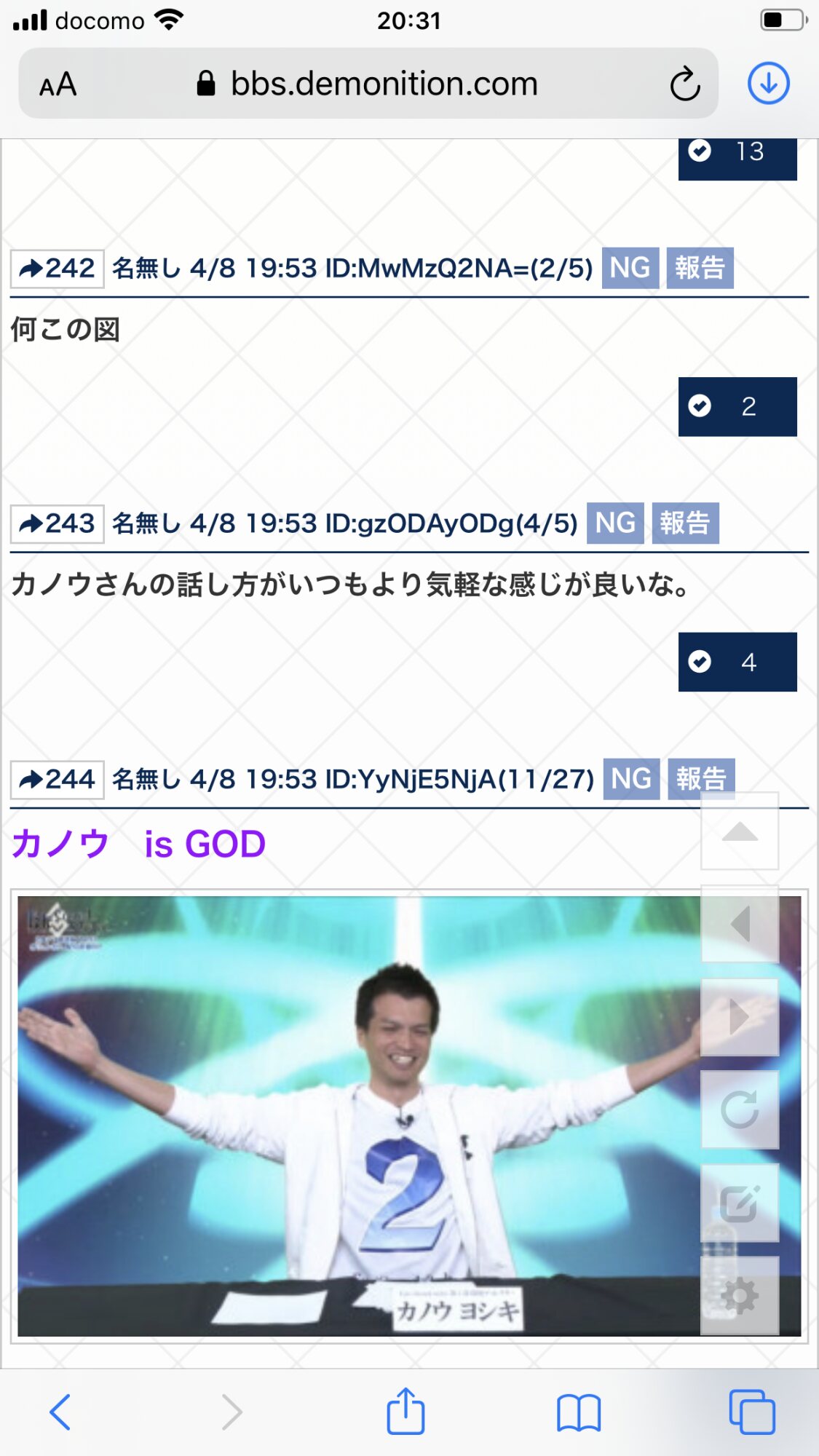Open the floating gear settings
This screenshot has height=1456, width=819.
[739, 1296]
